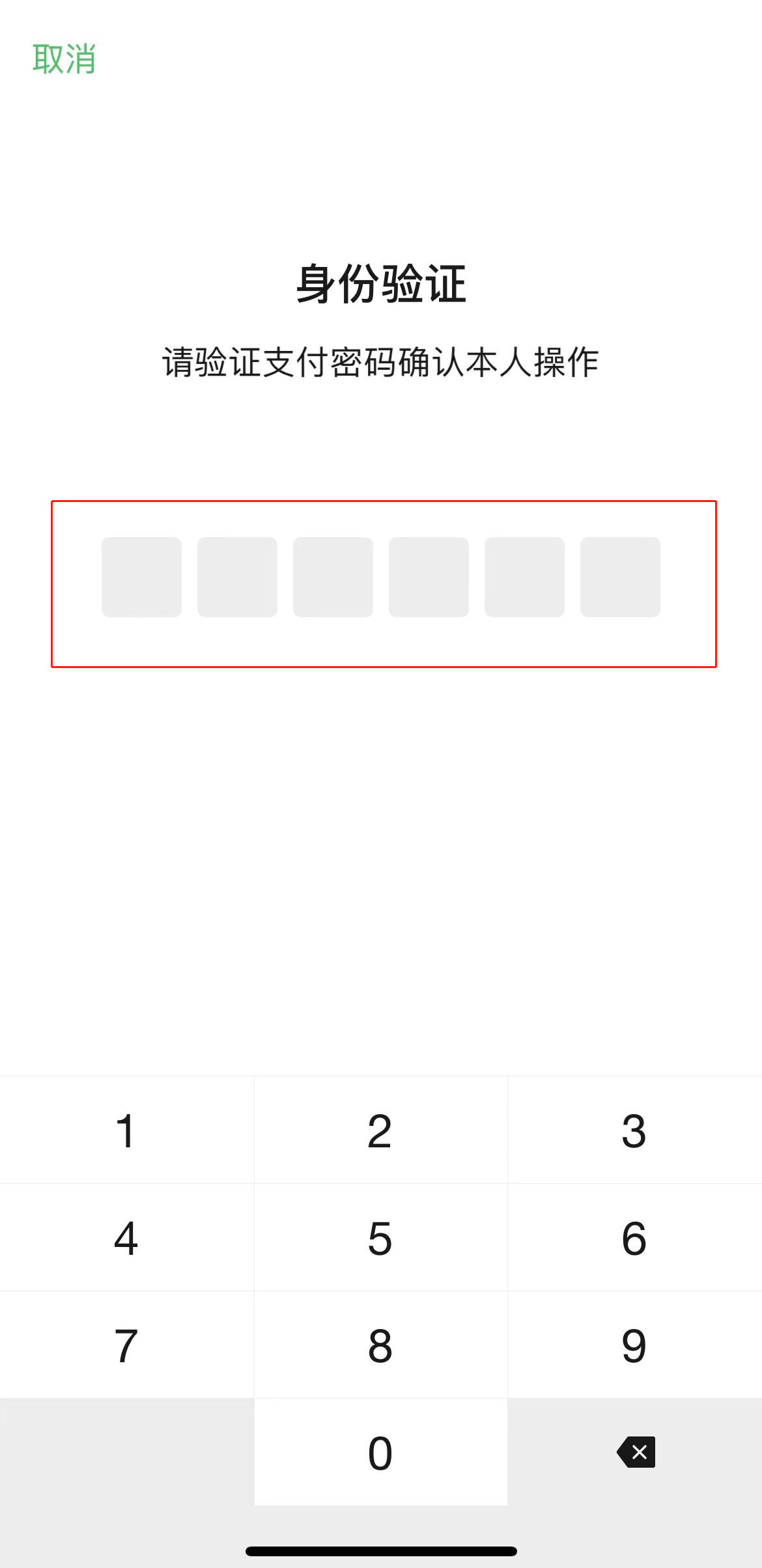Enter digit 2 on the keypad
762x1568 pixels.
[380, 1130]
